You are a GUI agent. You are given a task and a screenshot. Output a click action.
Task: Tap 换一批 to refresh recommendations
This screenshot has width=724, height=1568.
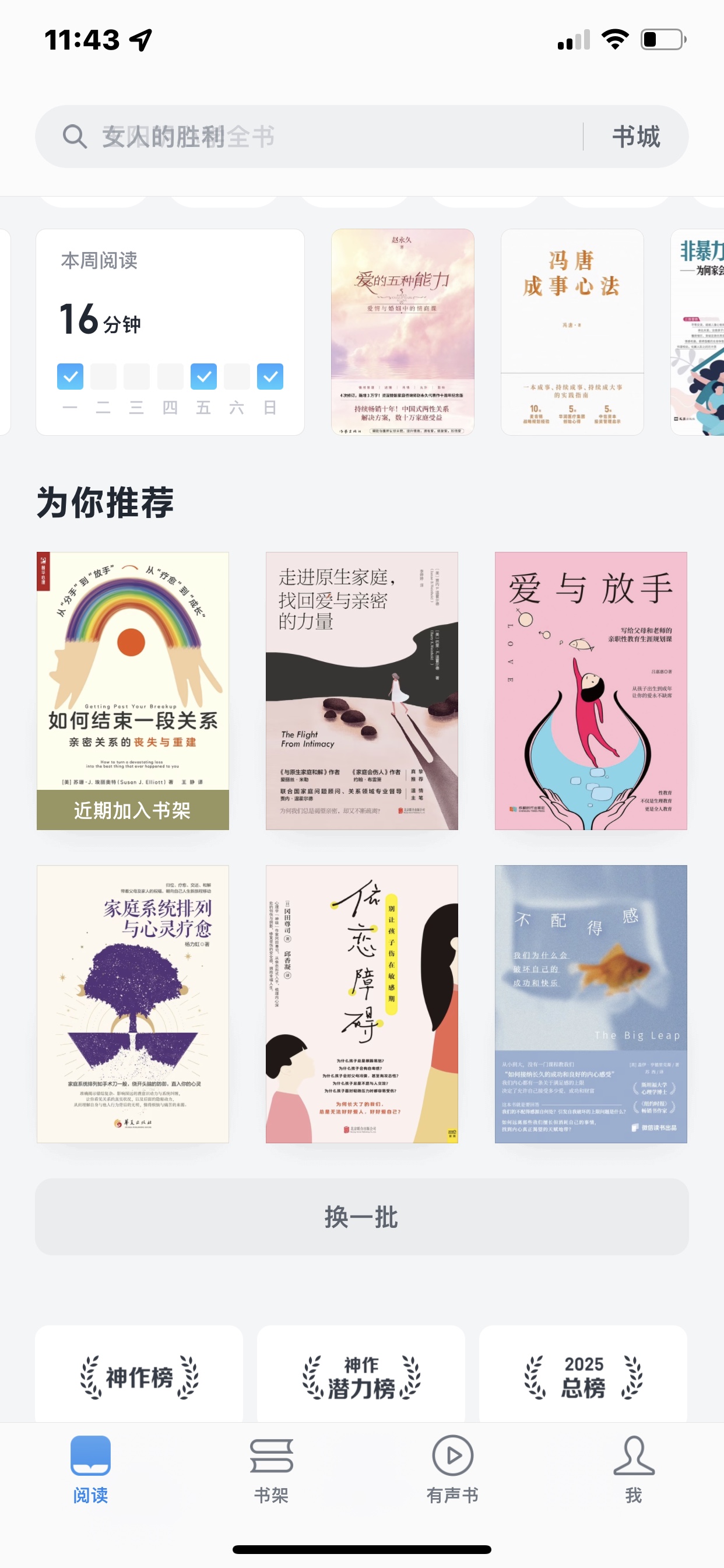[361, 1217]
